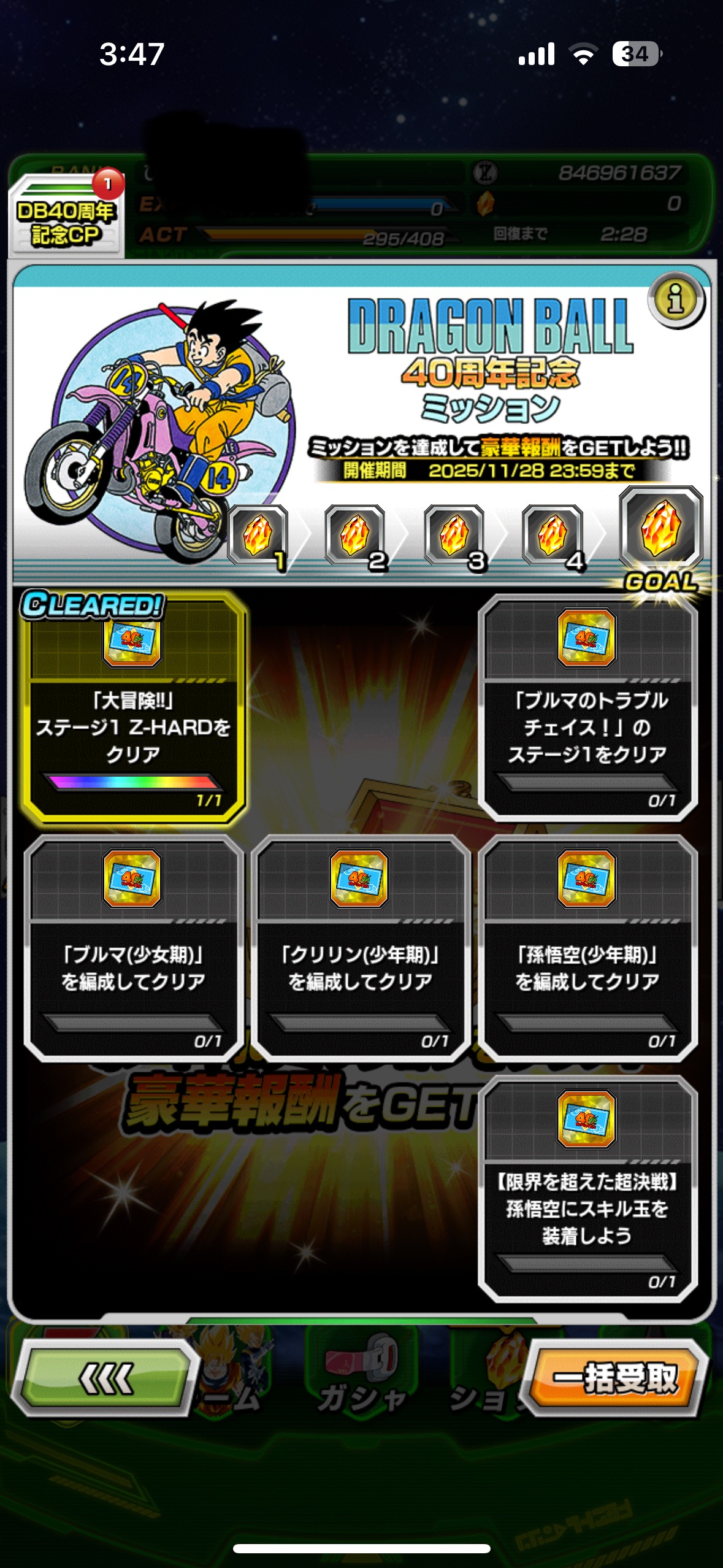Open the 孫悟空 skill orb equip mission
Viewport: 723px width, 1568px height.
tap(587, 1189)
